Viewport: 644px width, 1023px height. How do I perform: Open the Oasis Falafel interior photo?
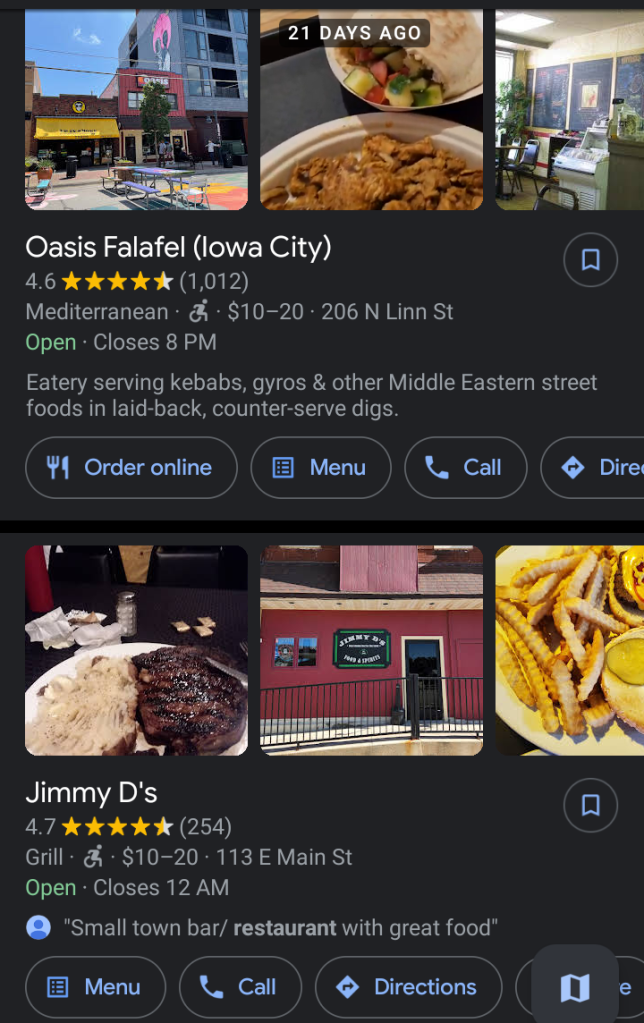click(569, 108)
